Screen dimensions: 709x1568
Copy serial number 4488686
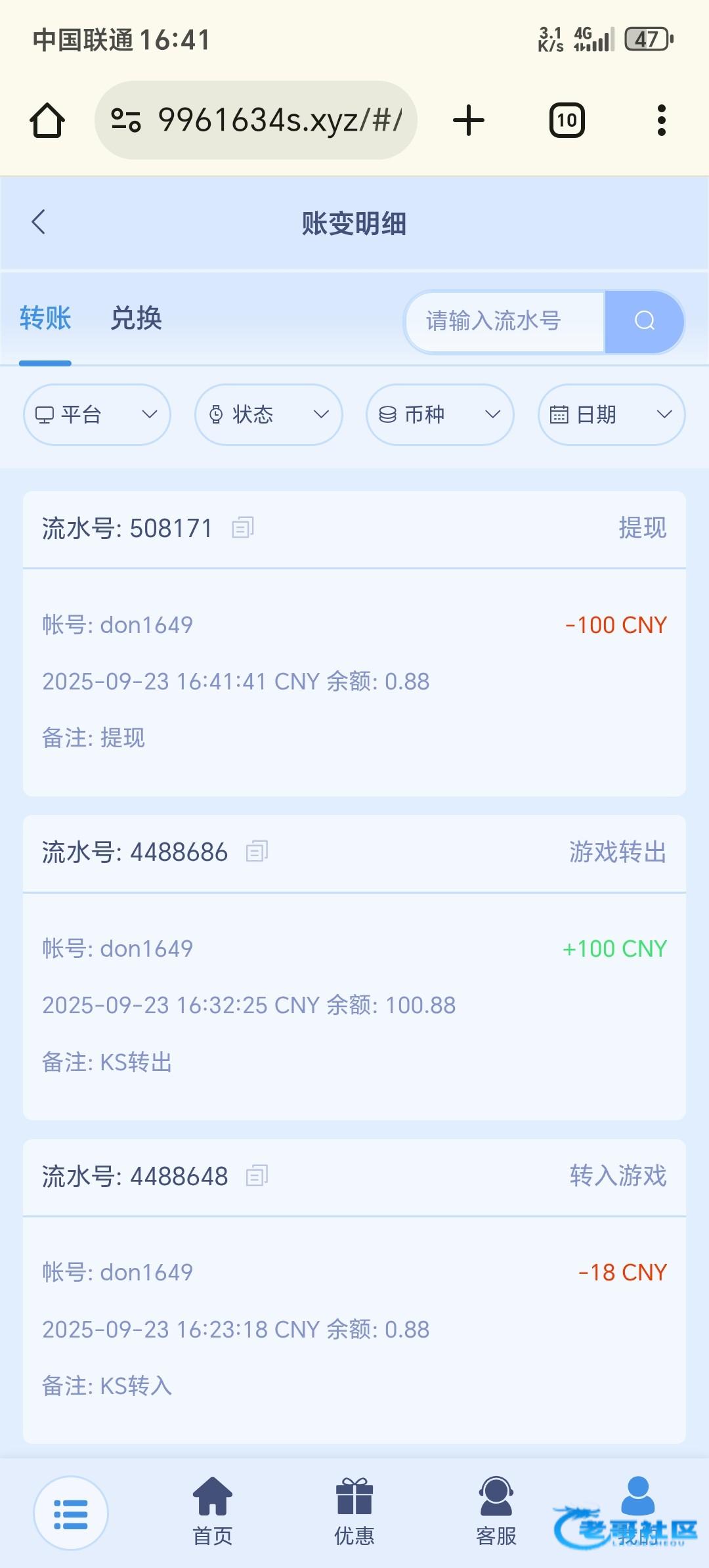click(257, 851)
